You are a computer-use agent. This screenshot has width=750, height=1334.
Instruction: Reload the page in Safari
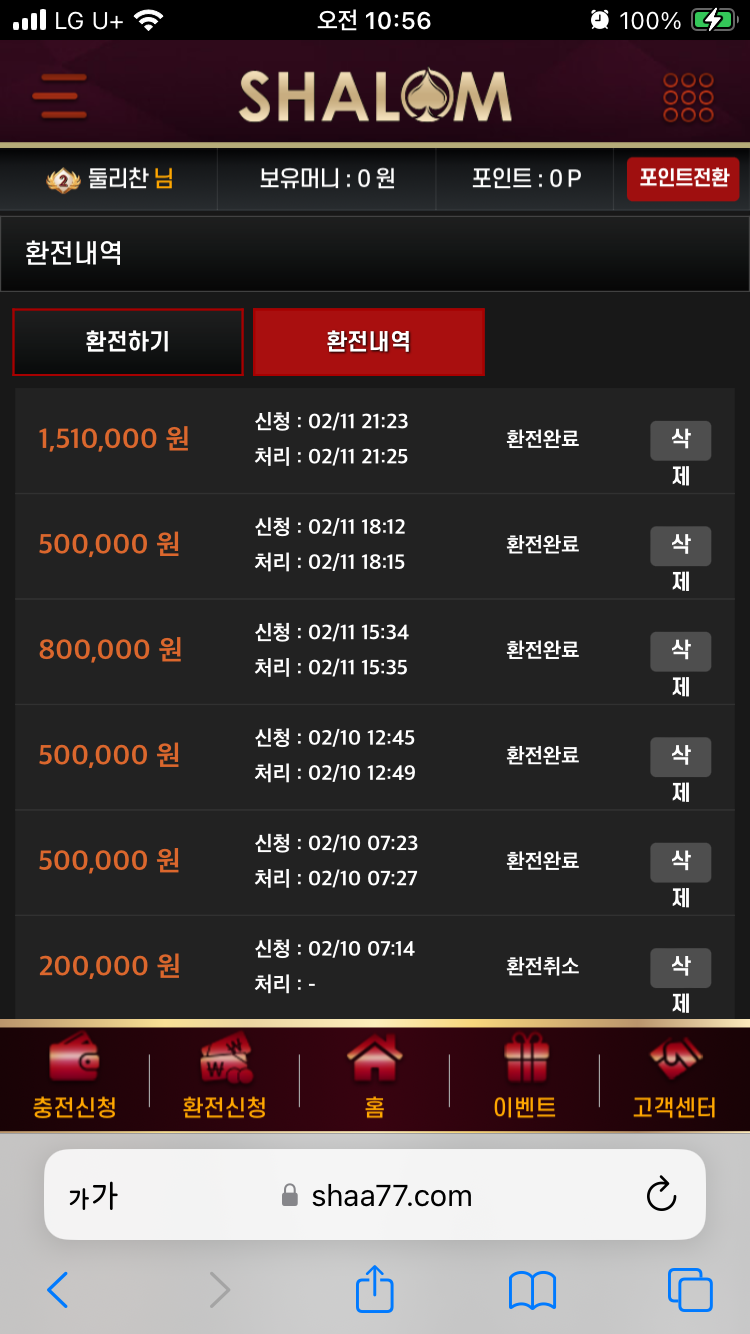click(661, 1195)
